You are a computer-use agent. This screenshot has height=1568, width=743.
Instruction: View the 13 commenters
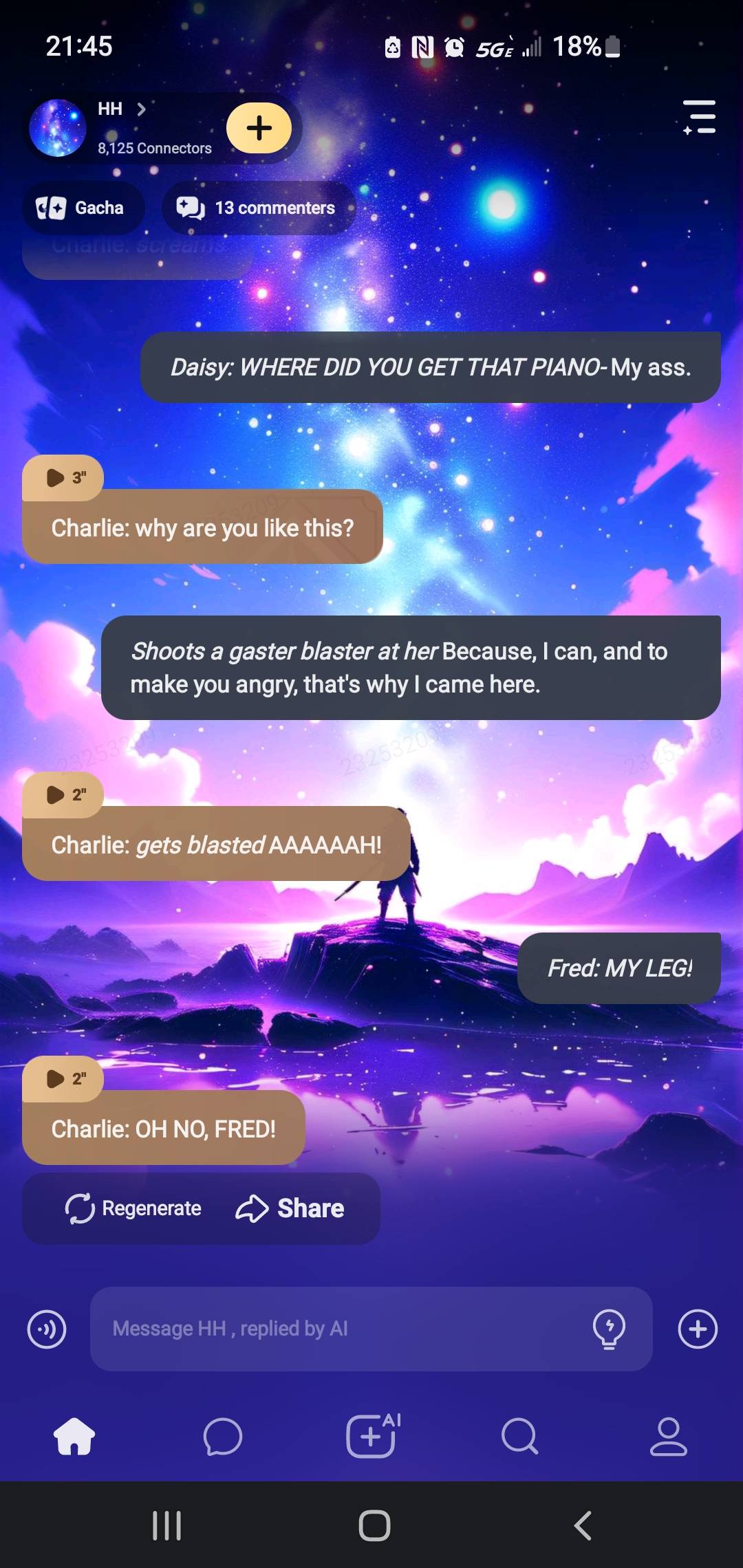click(259, 208)
